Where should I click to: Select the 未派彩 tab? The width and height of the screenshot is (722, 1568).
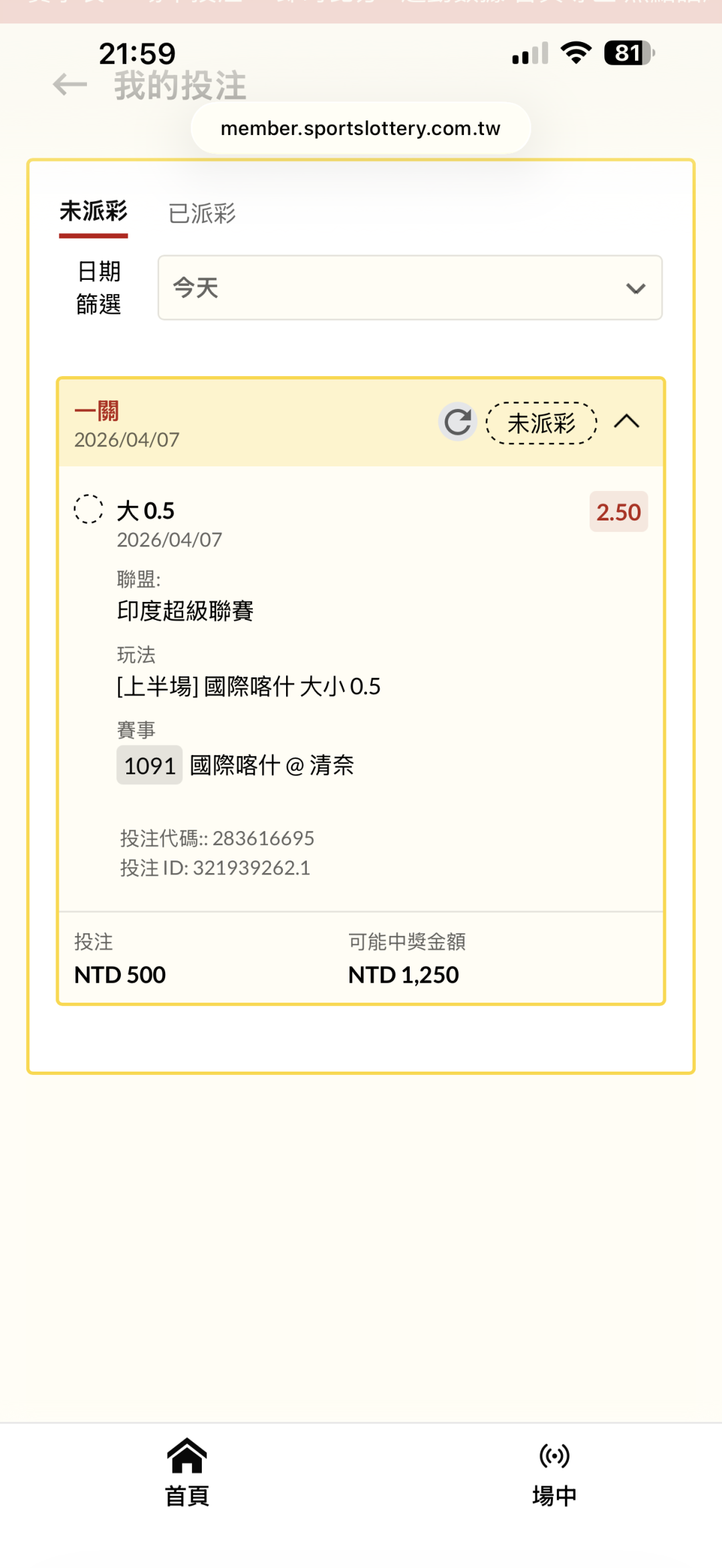pyautogui.click(x=94, y=212)
